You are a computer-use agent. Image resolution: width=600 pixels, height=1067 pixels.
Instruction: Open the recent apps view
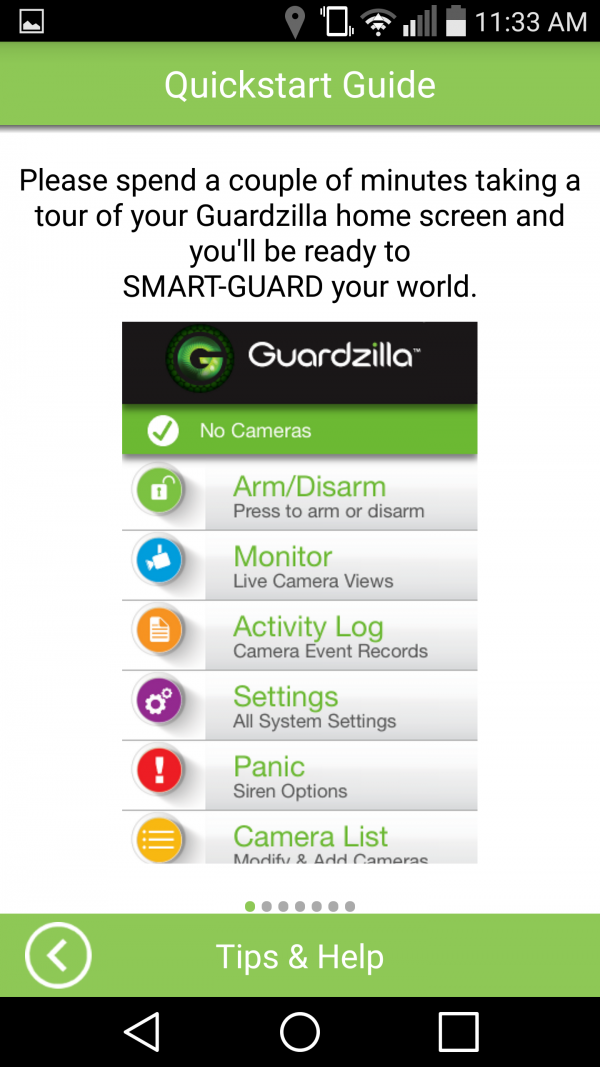[458, 1031]
